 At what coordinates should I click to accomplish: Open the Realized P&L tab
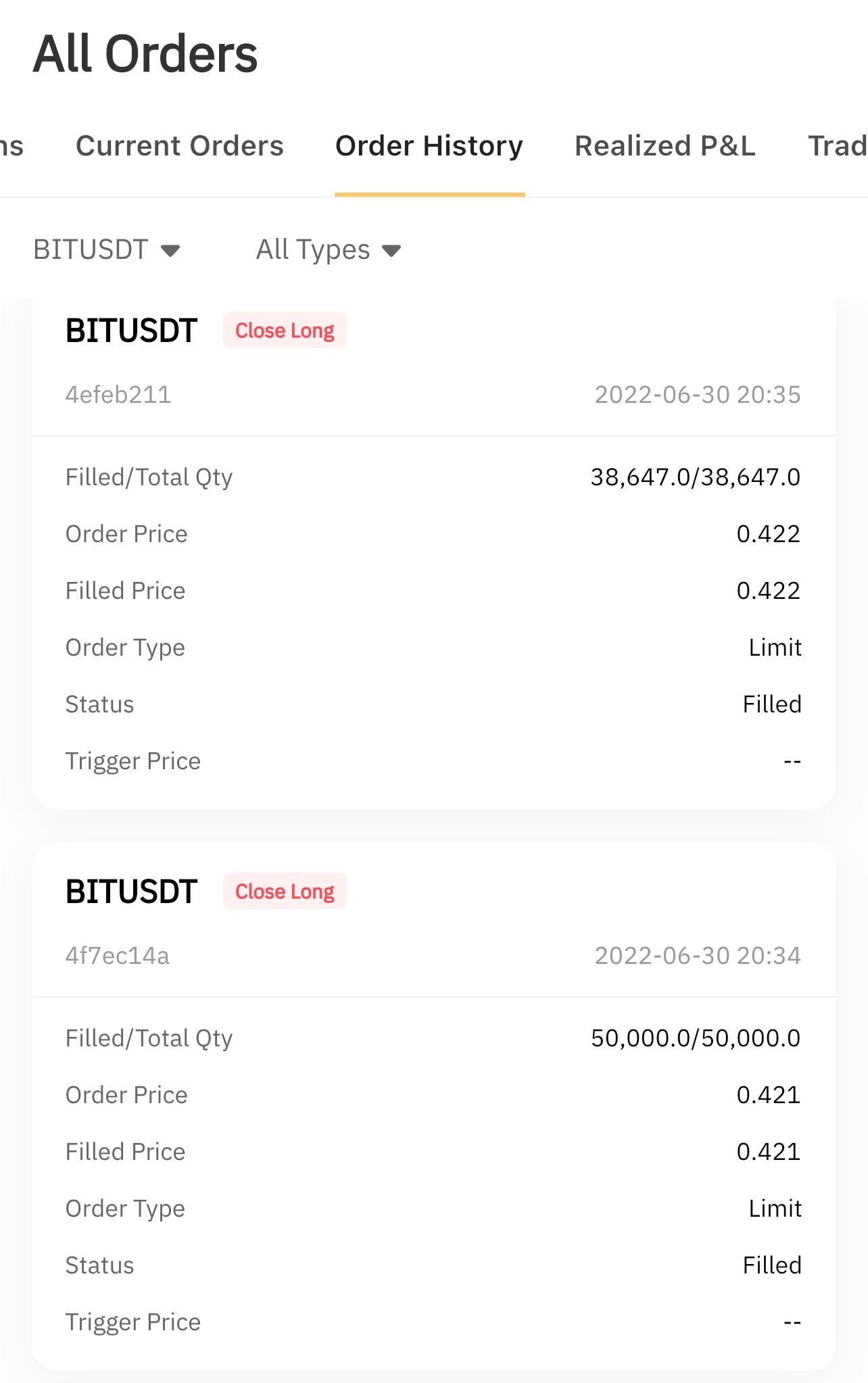coord(665,146)
